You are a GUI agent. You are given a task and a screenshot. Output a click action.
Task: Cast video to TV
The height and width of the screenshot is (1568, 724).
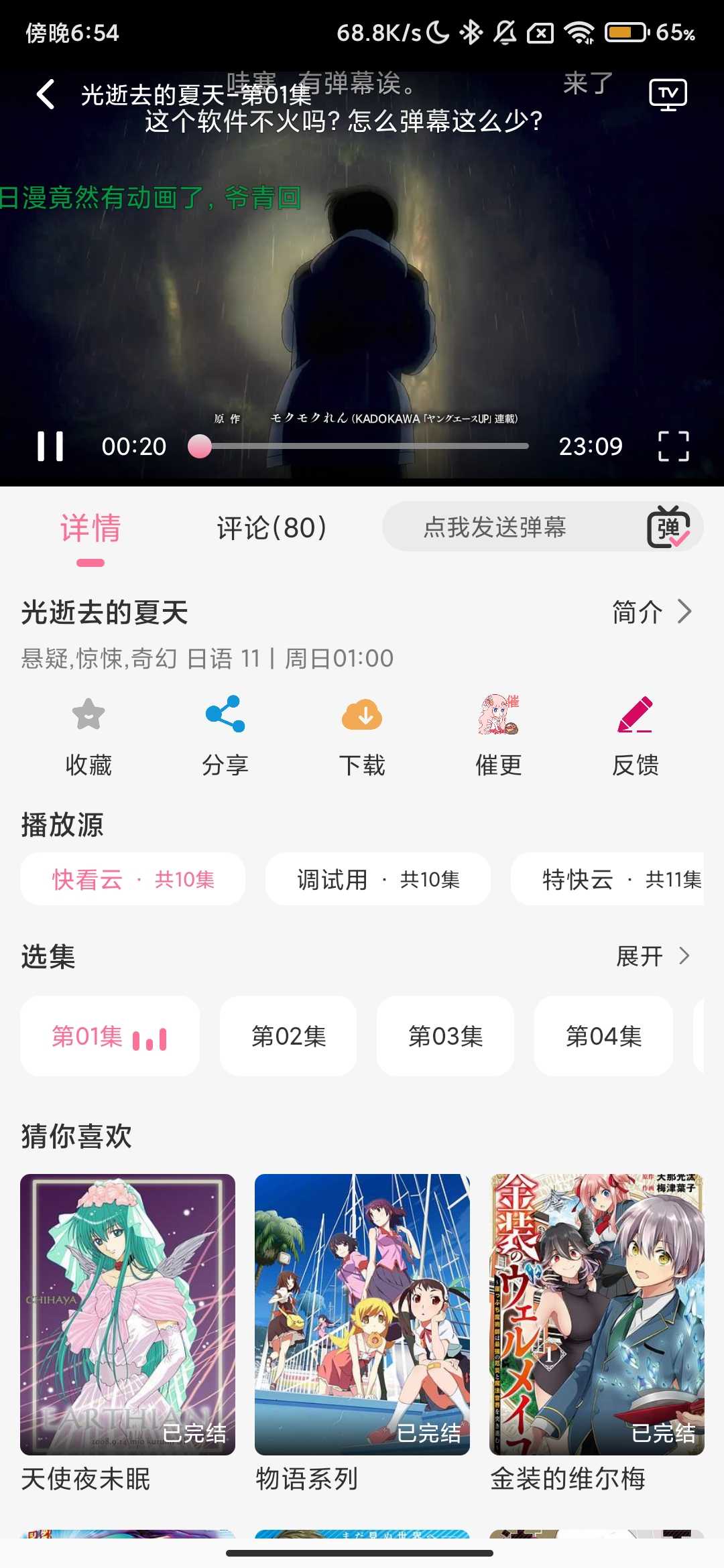[668, 94]
